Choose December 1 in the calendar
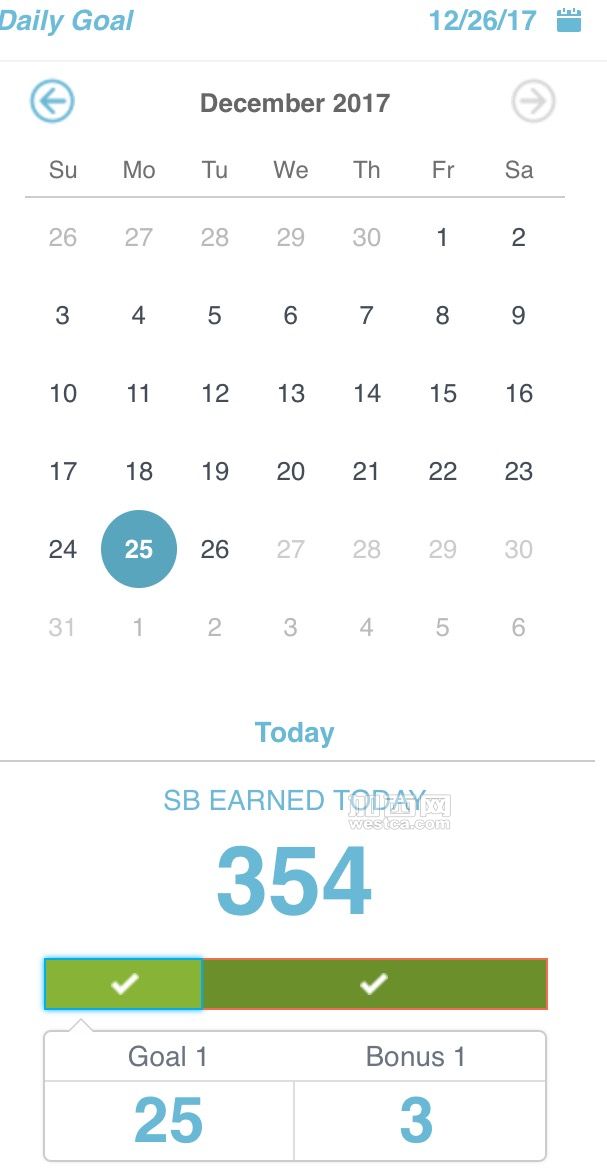This screenshot has height=1172, width=607. point(443,238)
